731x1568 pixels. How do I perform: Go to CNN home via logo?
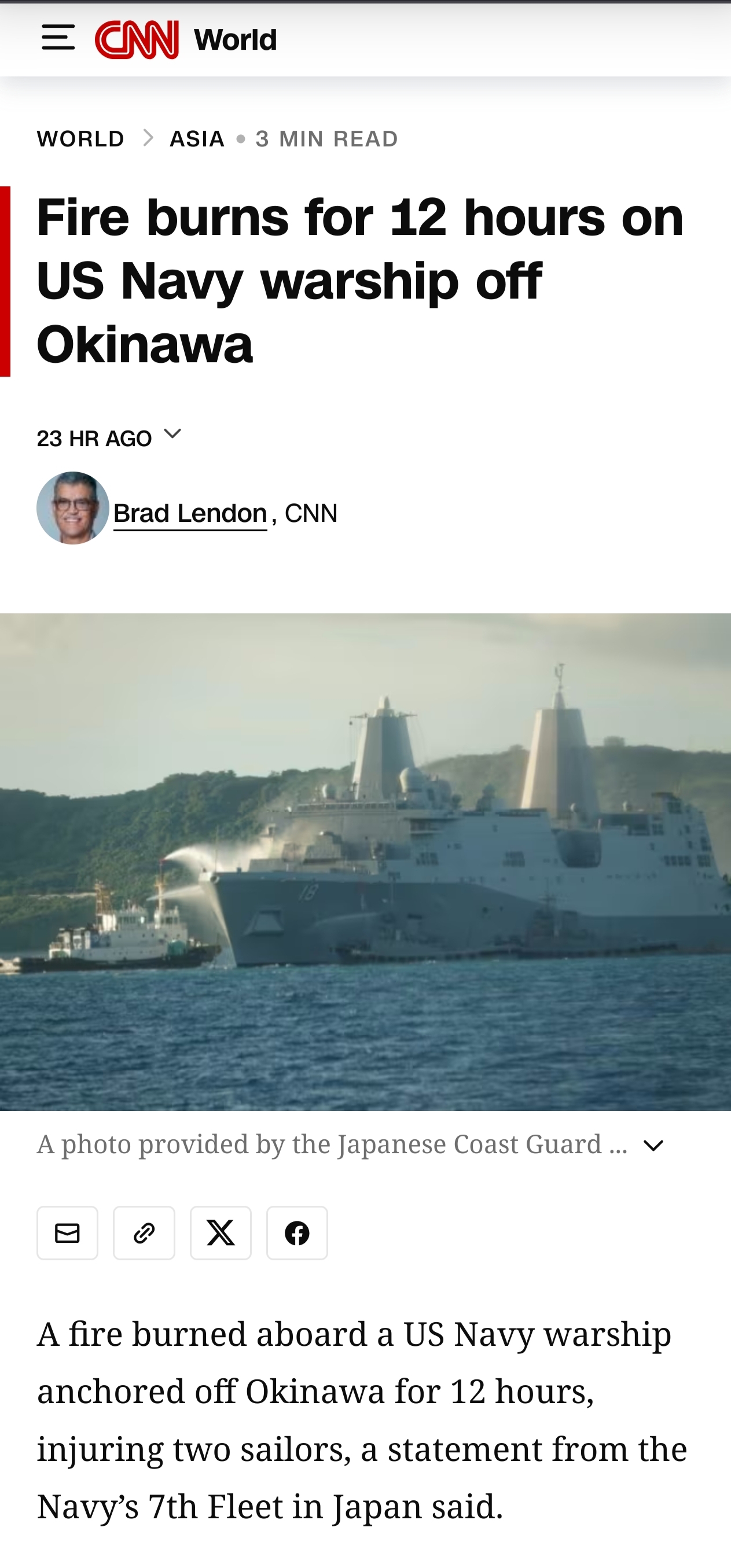137,39
